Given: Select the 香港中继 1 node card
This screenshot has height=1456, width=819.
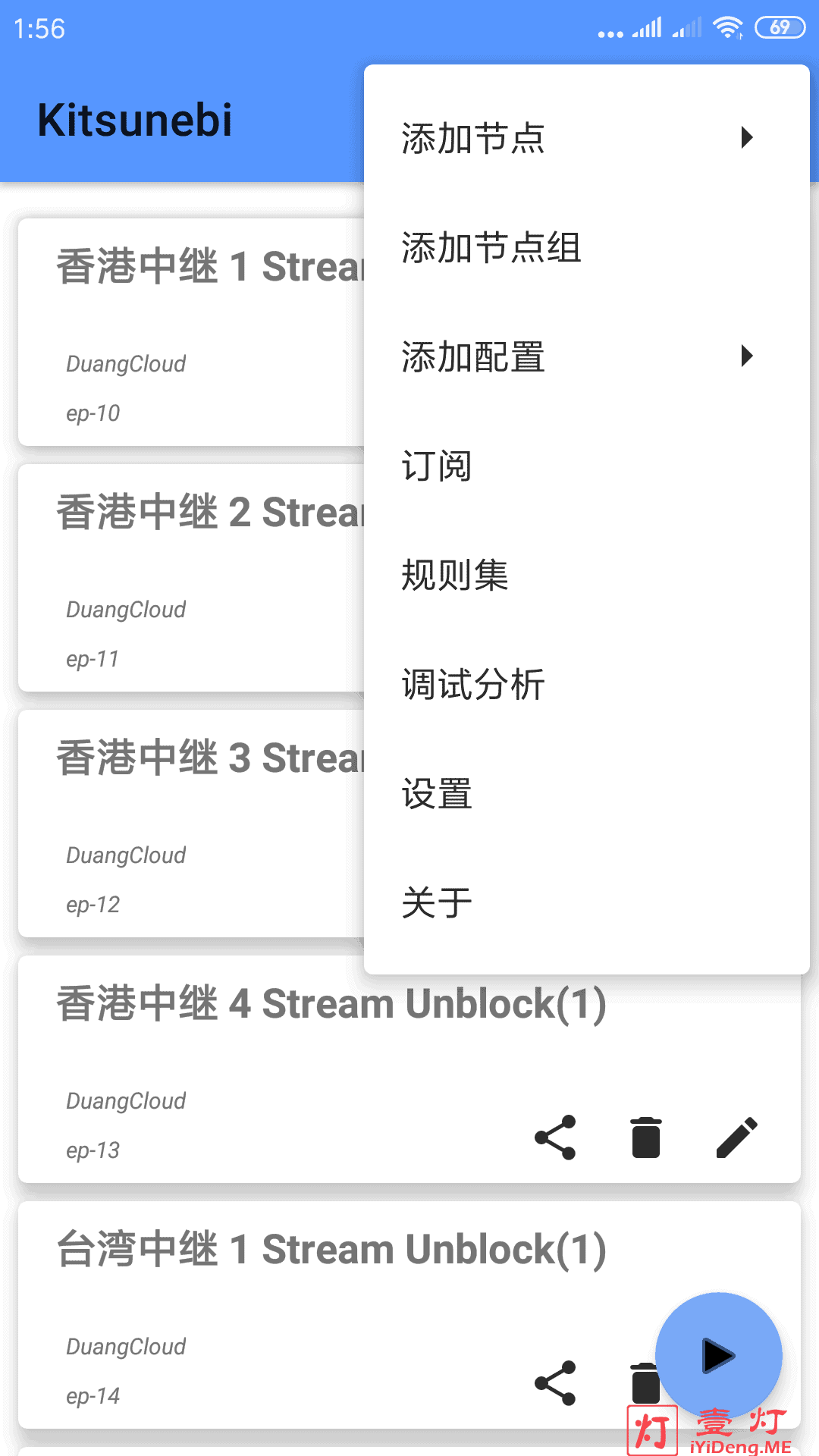Looking at the screenshot, I should (191, 332).
